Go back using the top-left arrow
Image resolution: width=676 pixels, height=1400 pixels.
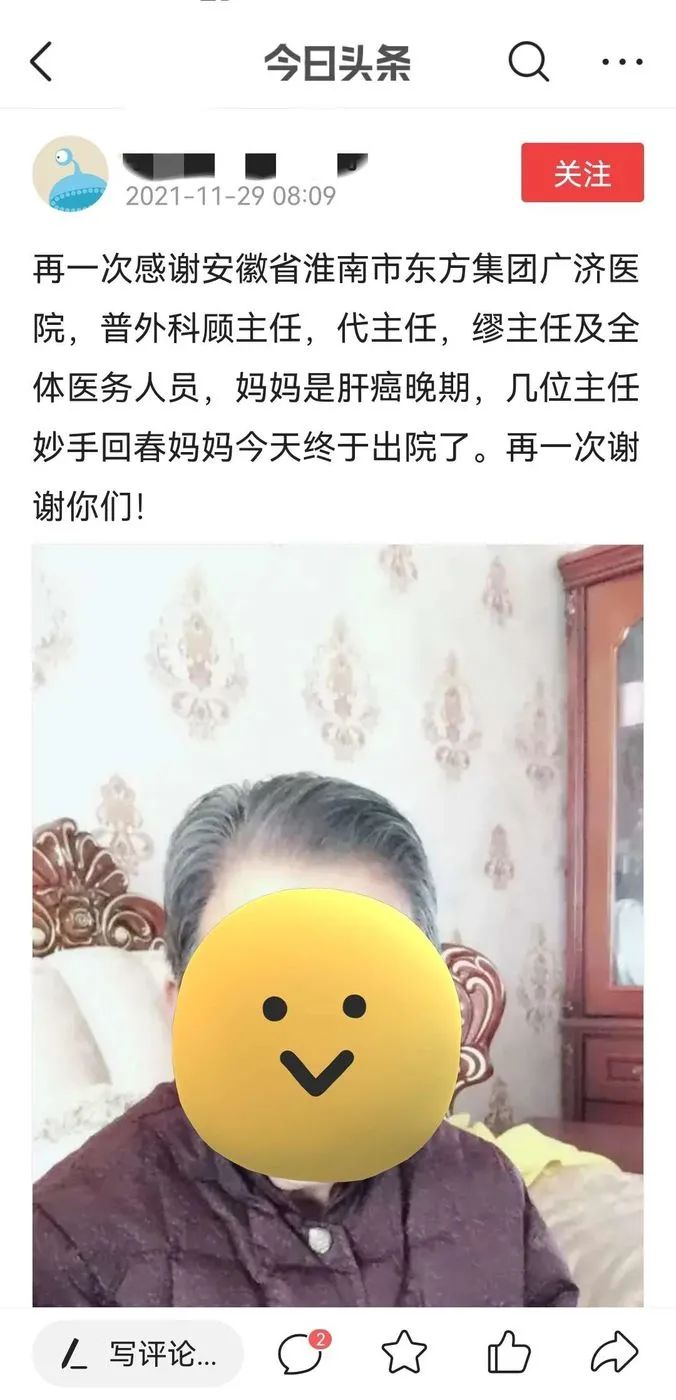click(x=41, y=62)
